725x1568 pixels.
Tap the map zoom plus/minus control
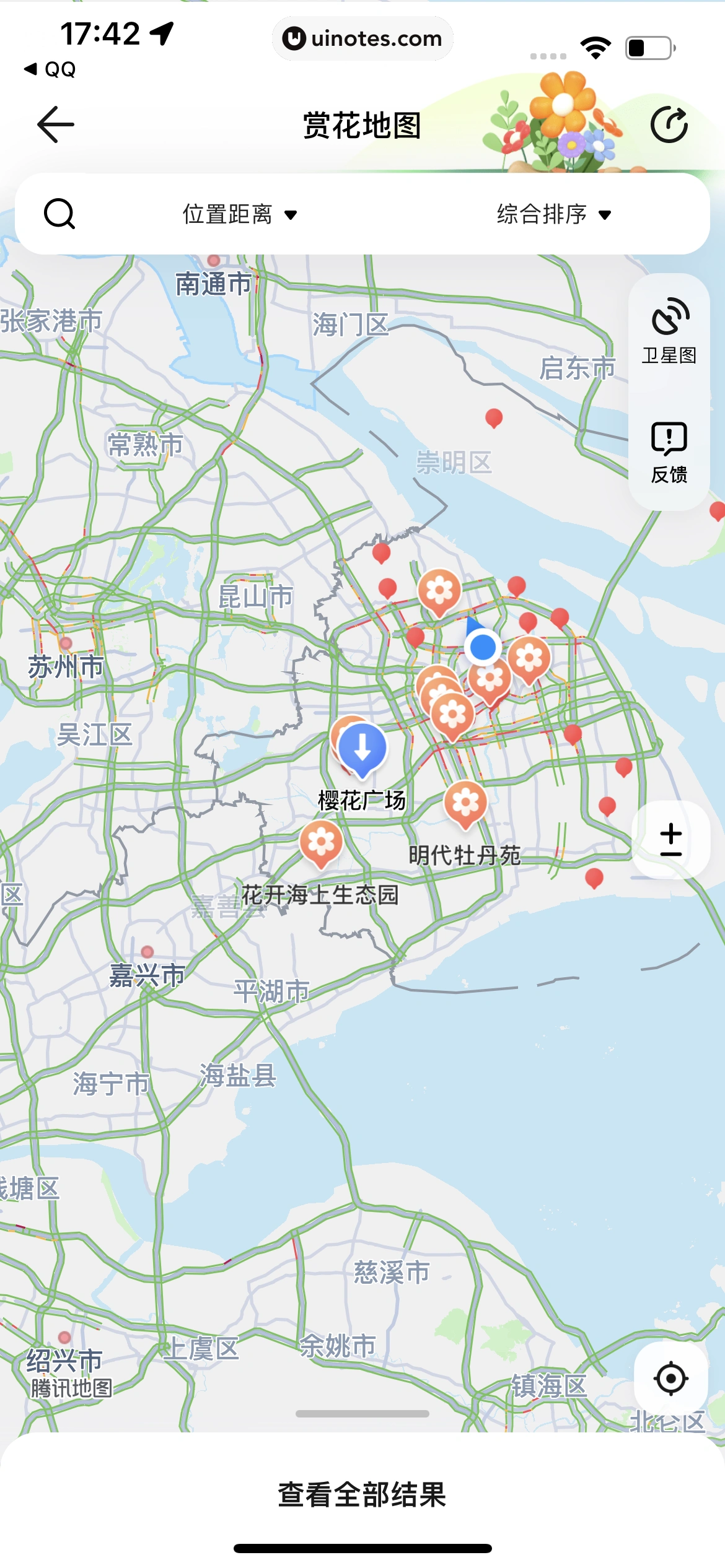(670, 840)
